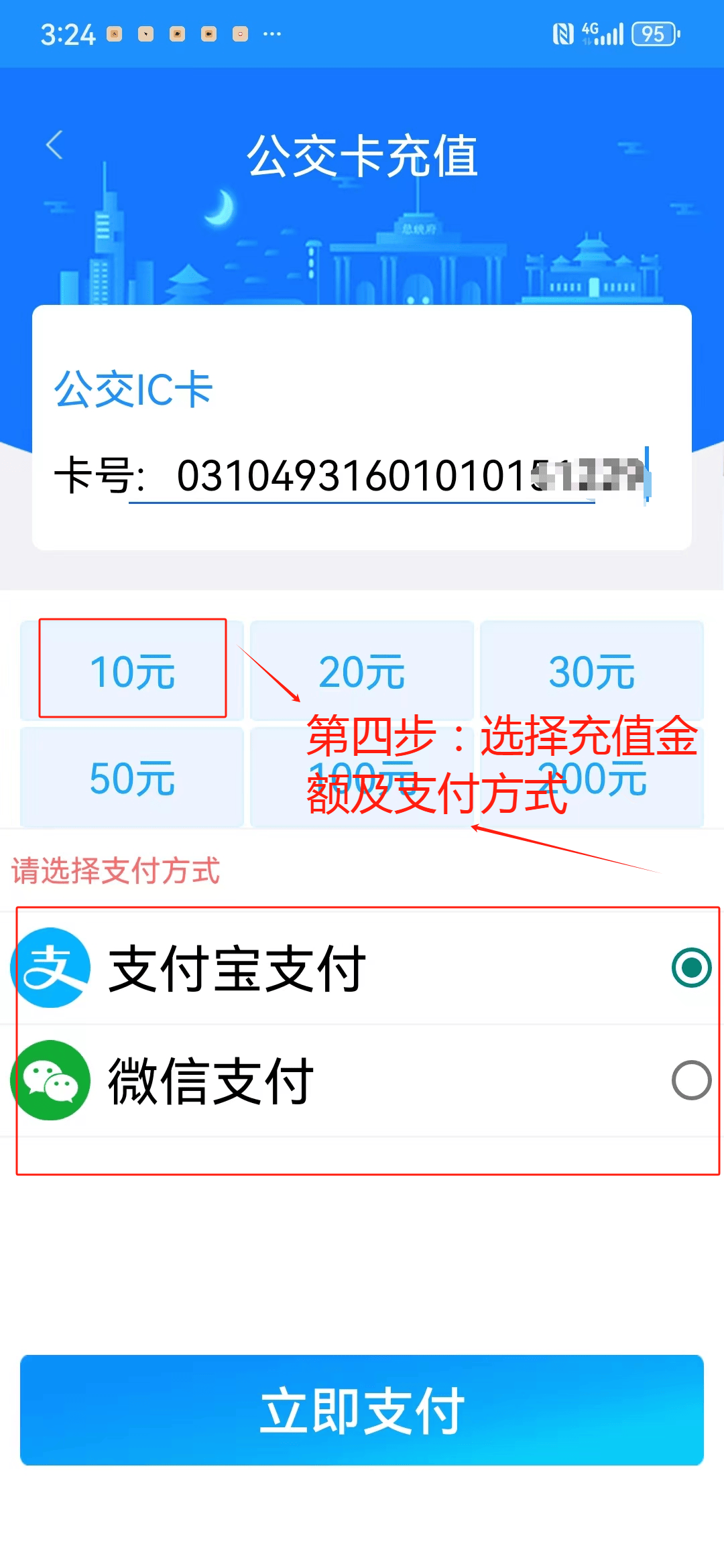This screenshot has height=1568, width=724.
Task: Choose the 20元 recharge amount
Action: point(362,671)
